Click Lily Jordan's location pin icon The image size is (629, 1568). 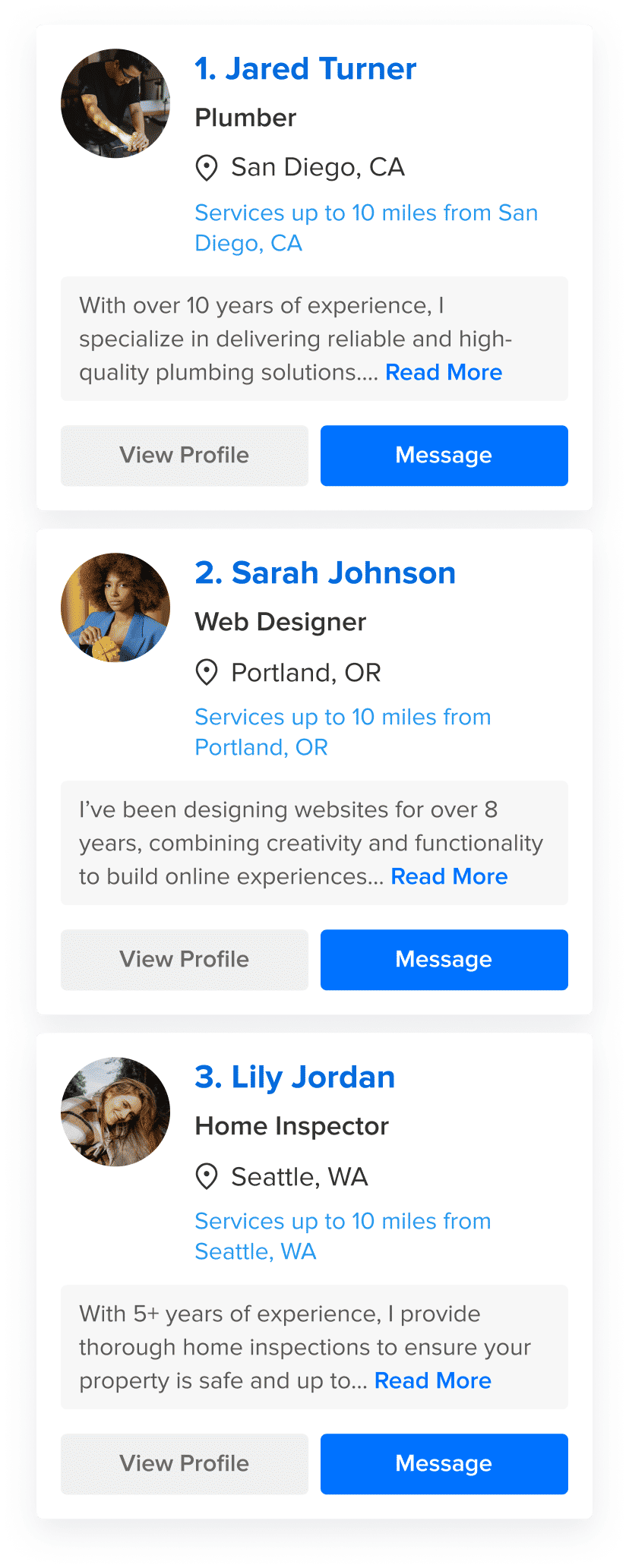pos(207,1176)
